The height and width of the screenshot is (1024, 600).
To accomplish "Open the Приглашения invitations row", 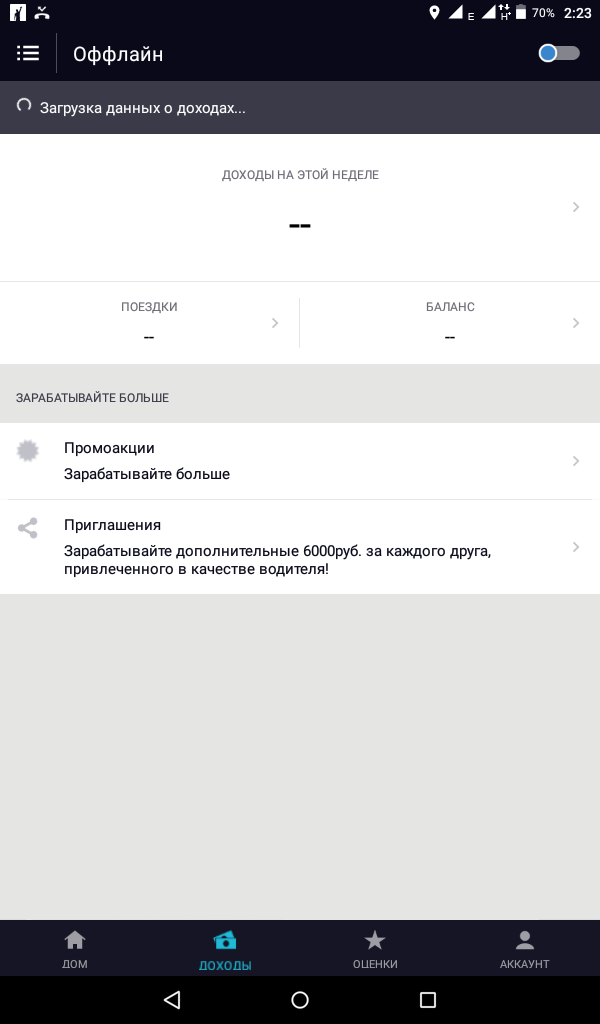I will 300,547.
